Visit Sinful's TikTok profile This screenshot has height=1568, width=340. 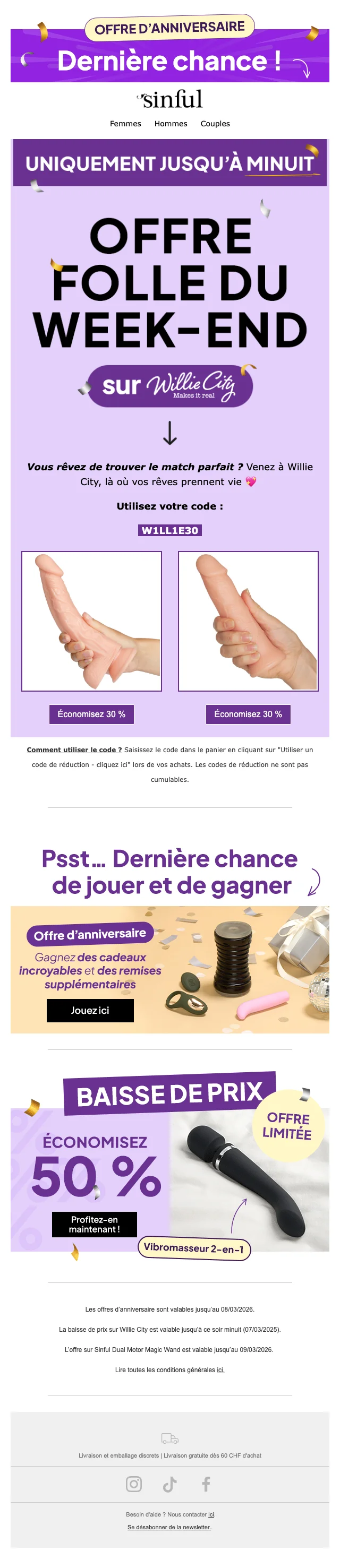point(170,1484)
